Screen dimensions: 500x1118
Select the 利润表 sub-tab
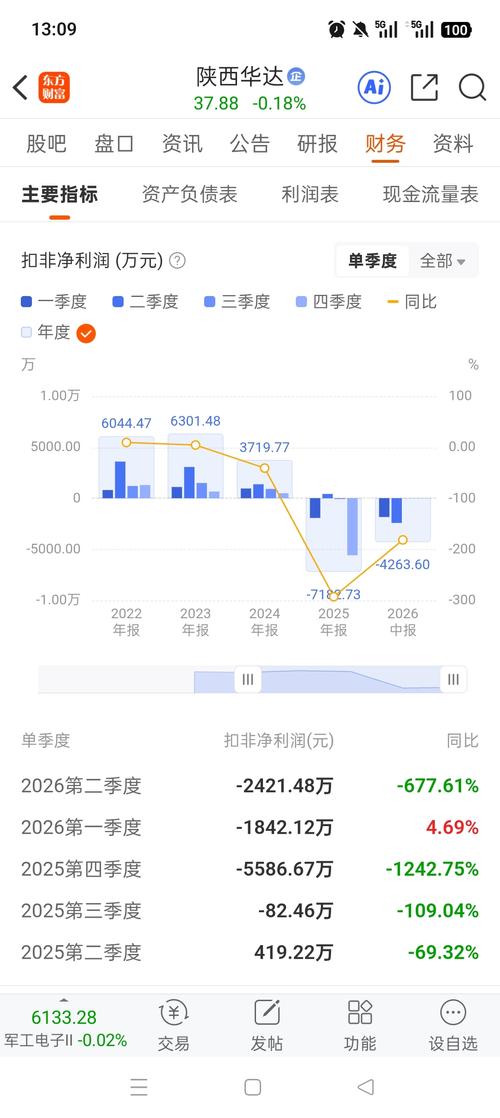pyautogui.click(x=310, y=195)
